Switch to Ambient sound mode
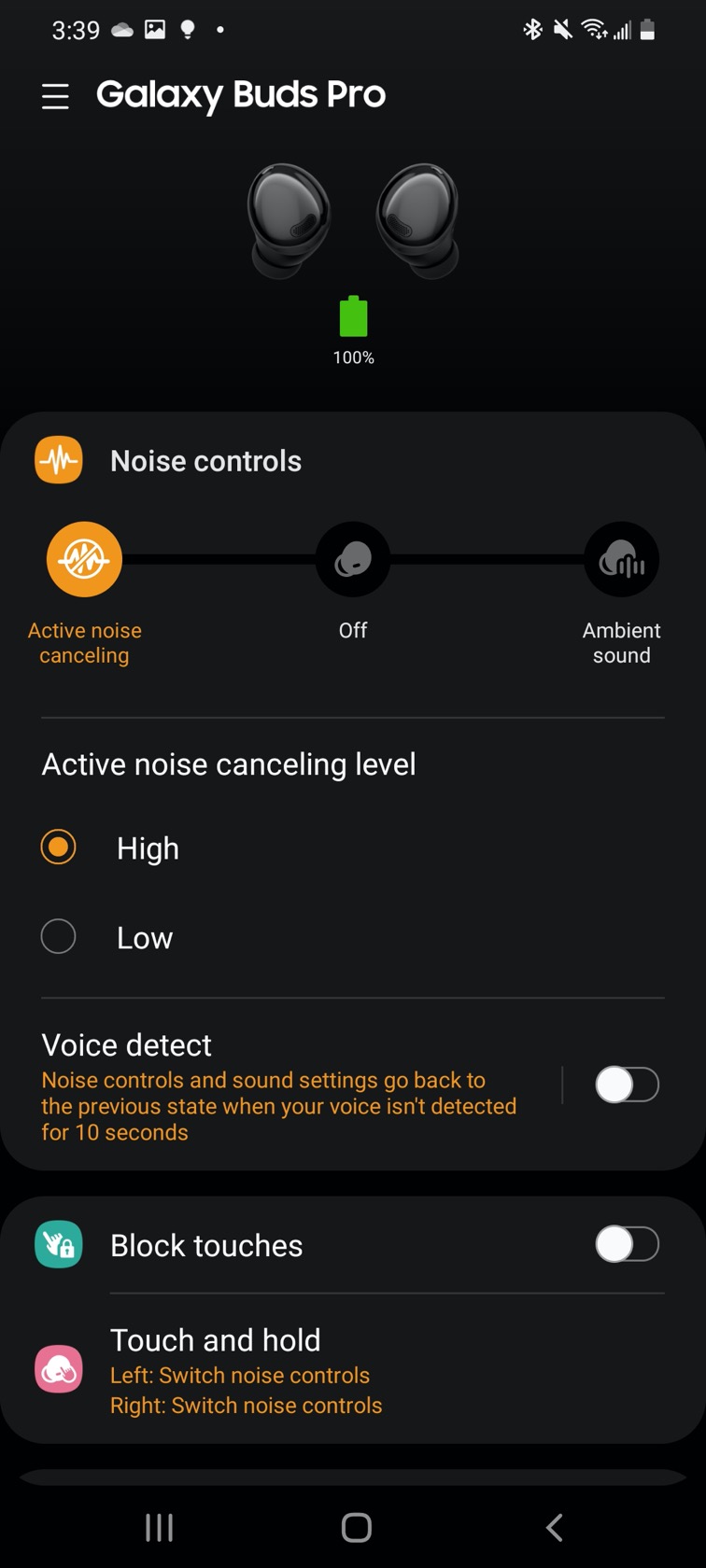The height and width of the screenshot is (1568, 706). (x=621, y=560)
